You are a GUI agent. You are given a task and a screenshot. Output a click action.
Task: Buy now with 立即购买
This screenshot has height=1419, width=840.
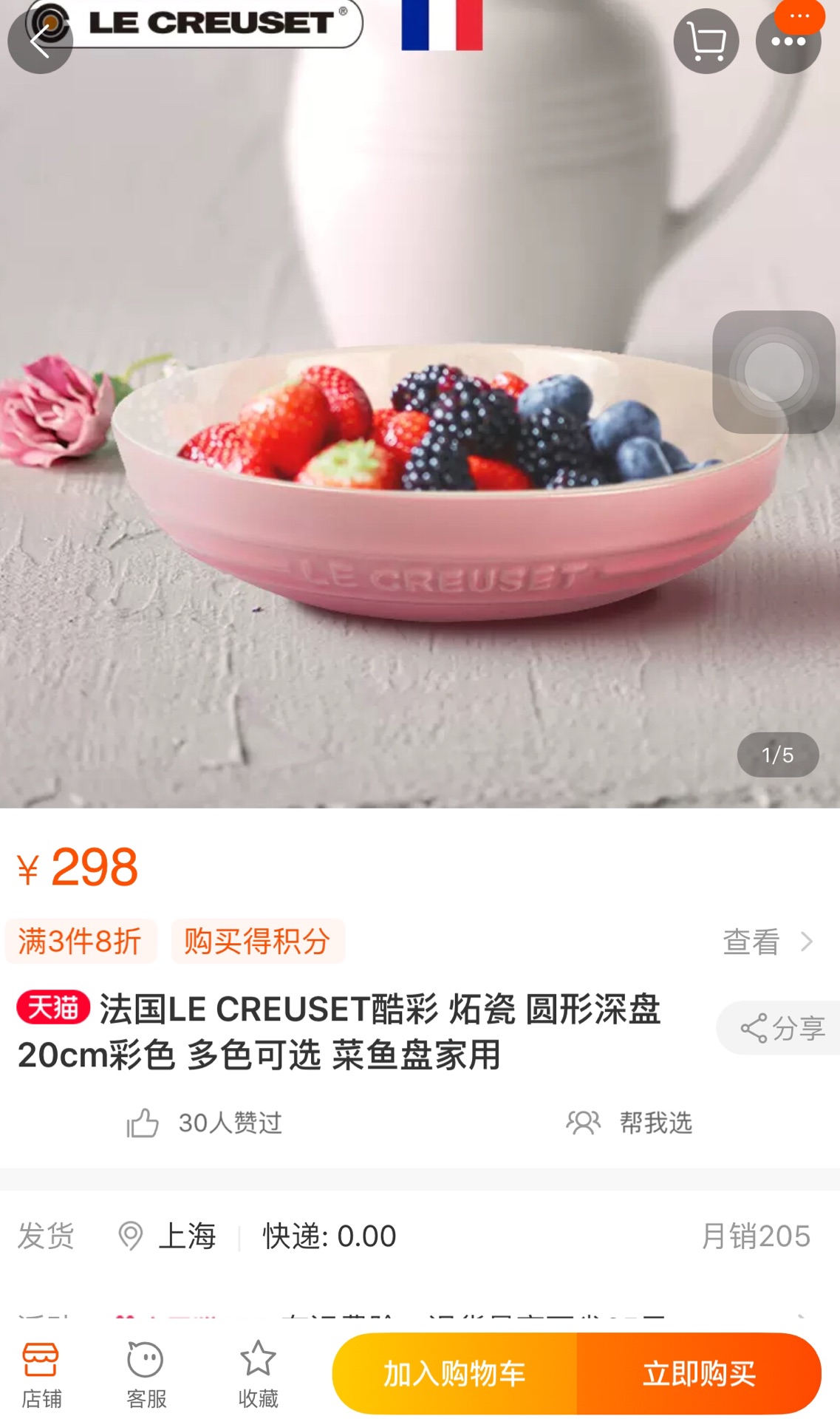pyautogui.click(x=699, y=1374)
